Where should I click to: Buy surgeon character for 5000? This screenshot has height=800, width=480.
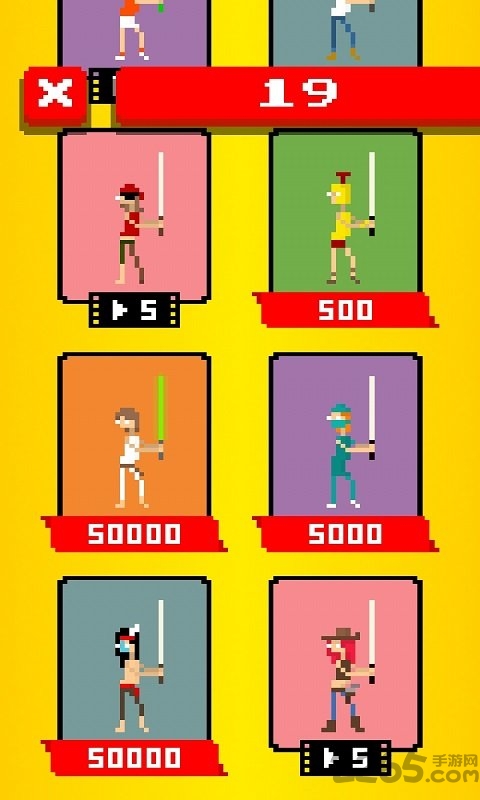(345, 534)
